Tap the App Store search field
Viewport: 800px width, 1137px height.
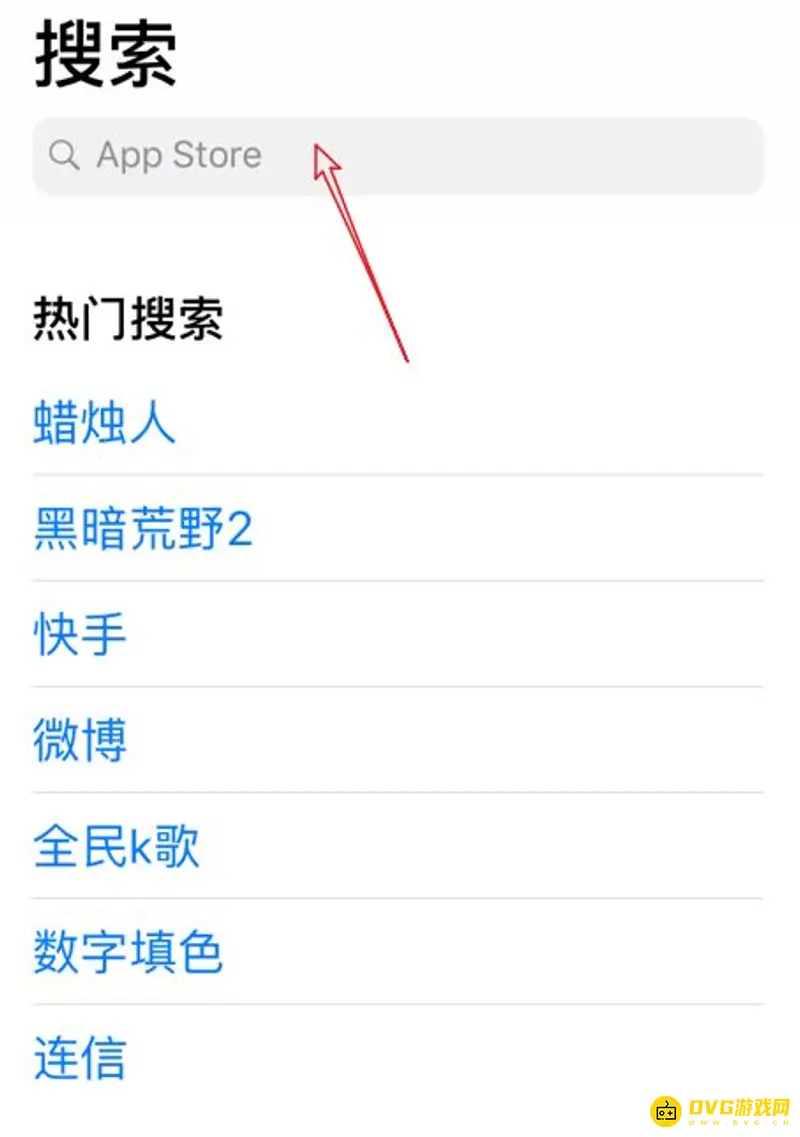398,156
